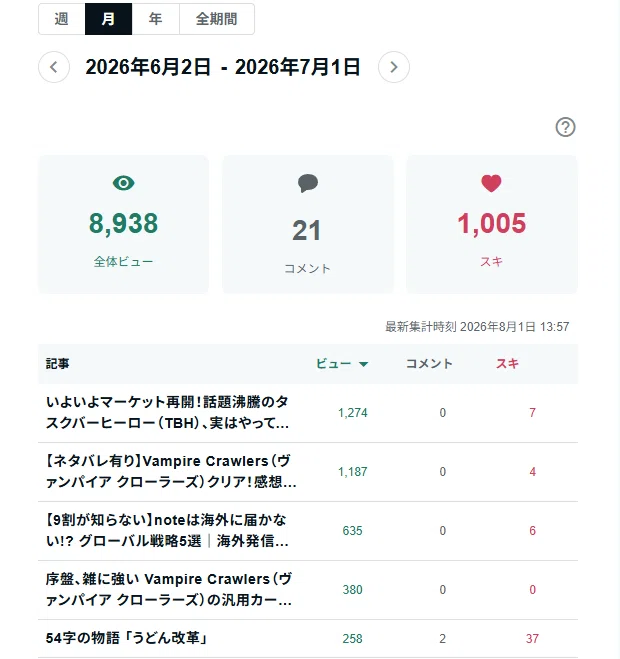Screen dimensions: 620x659
Task: Sort articles by コメント column
Action: 429,364
